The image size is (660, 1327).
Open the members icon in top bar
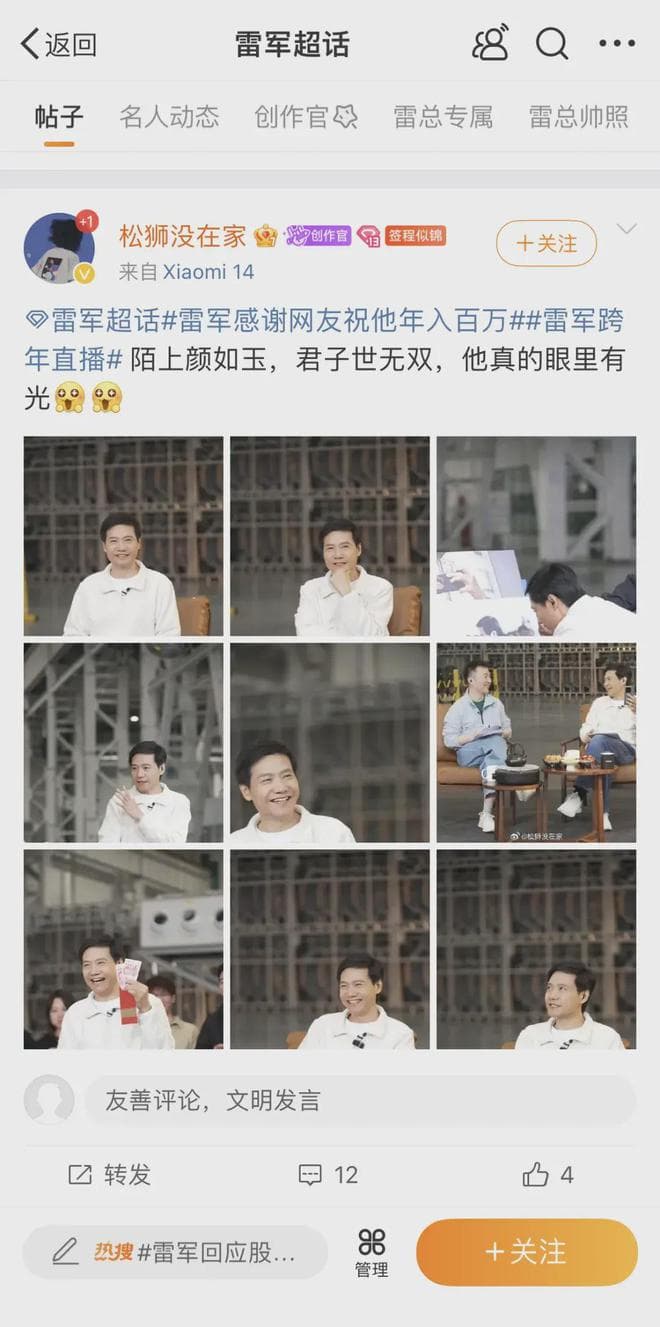pyautogui.click(x=490, y=43)
